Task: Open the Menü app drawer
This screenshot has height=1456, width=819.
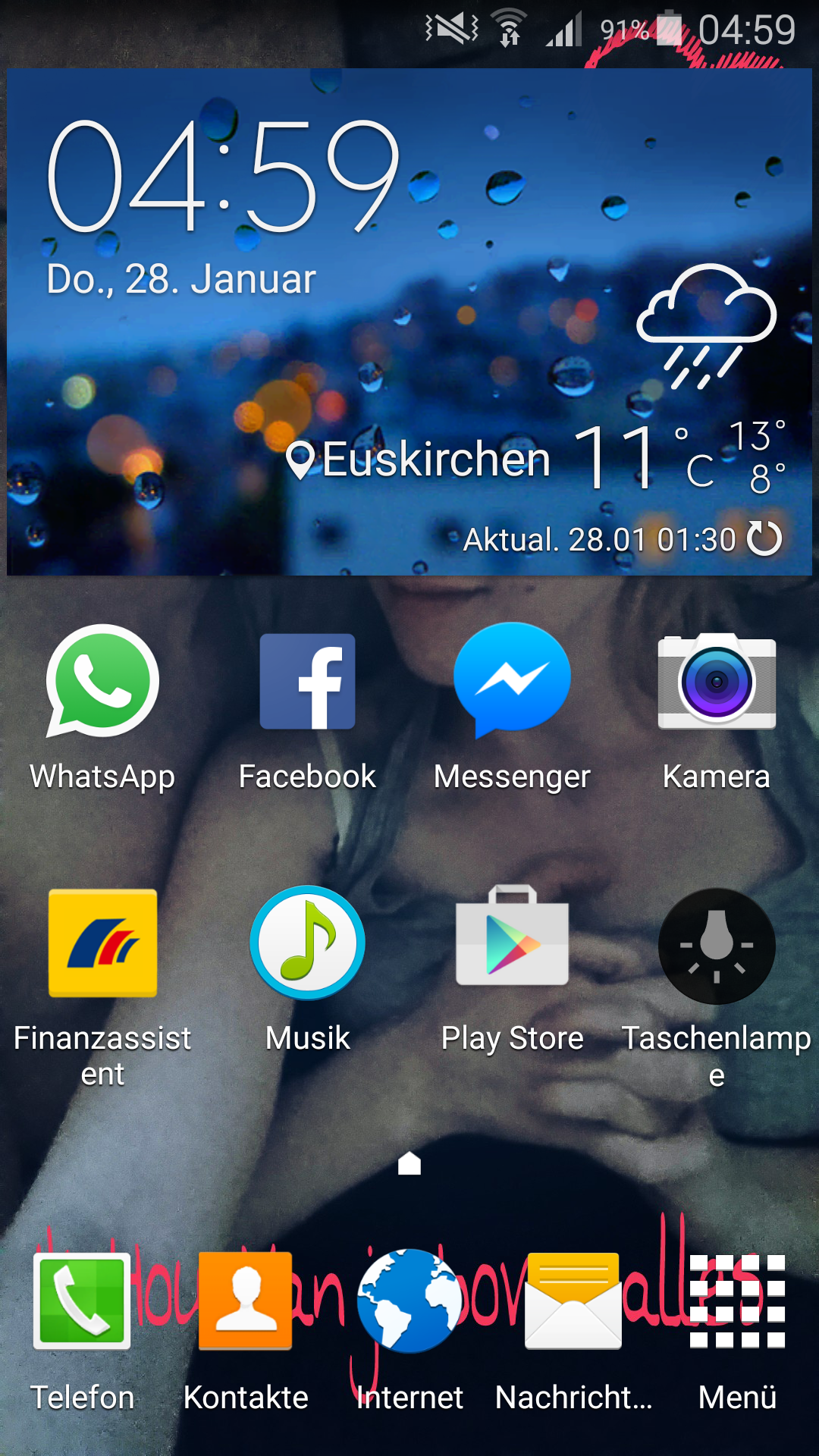Action: (x=737, y=1301)
